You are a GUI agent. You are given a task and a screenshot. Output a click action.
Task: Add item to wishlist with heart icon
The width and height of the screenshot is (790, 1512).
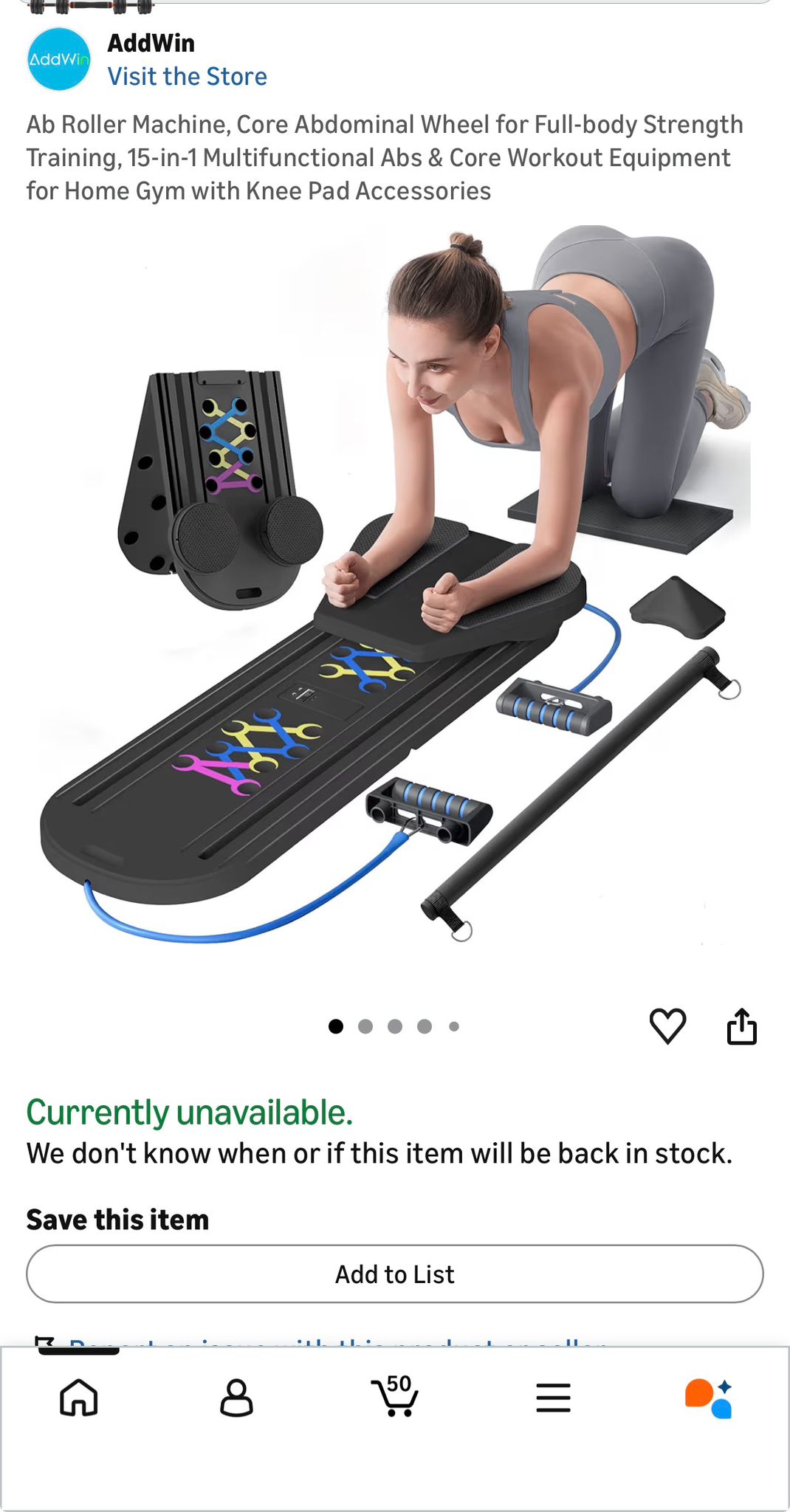point(667,1026)
